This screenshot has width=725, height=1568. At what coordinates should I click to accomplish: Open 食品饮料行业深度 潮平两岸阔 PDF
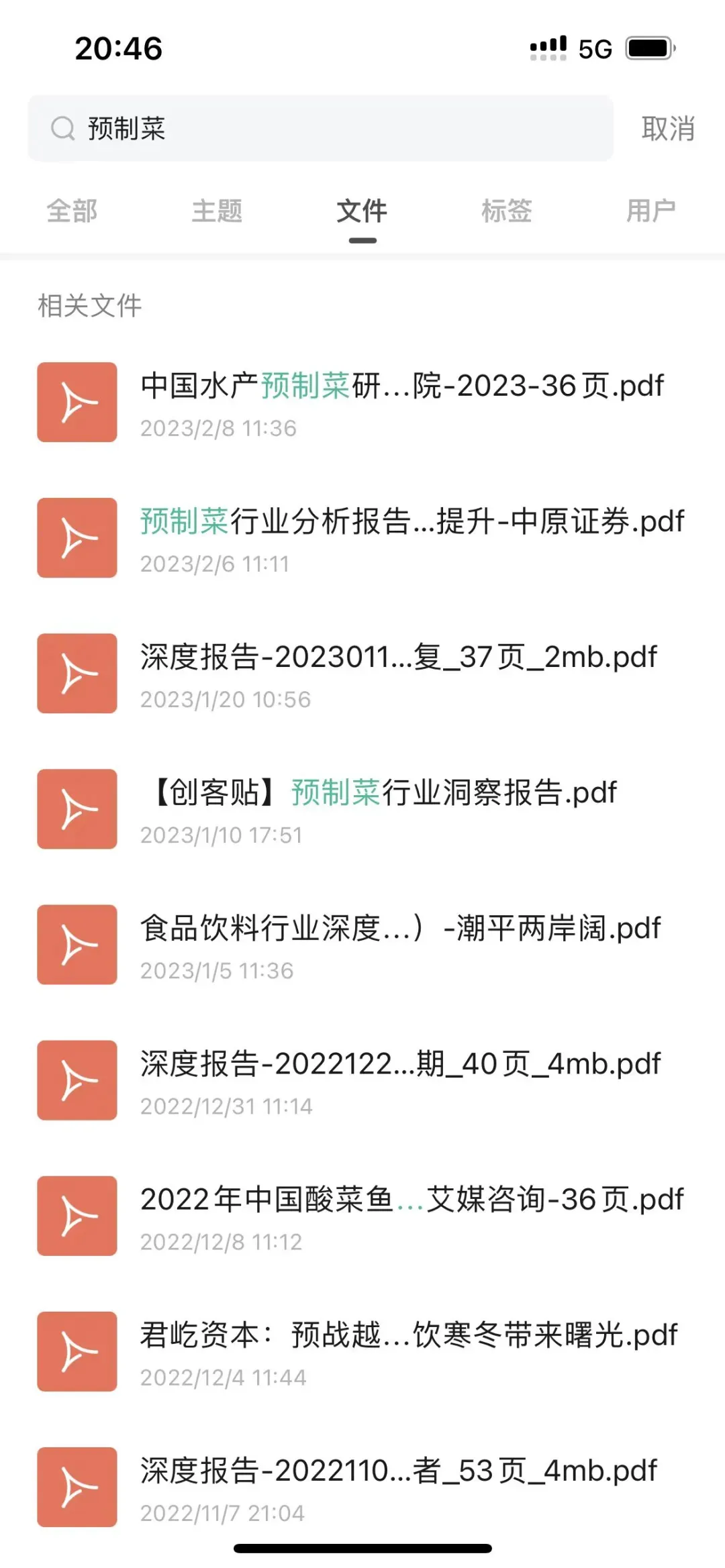[x=400, y=929]
